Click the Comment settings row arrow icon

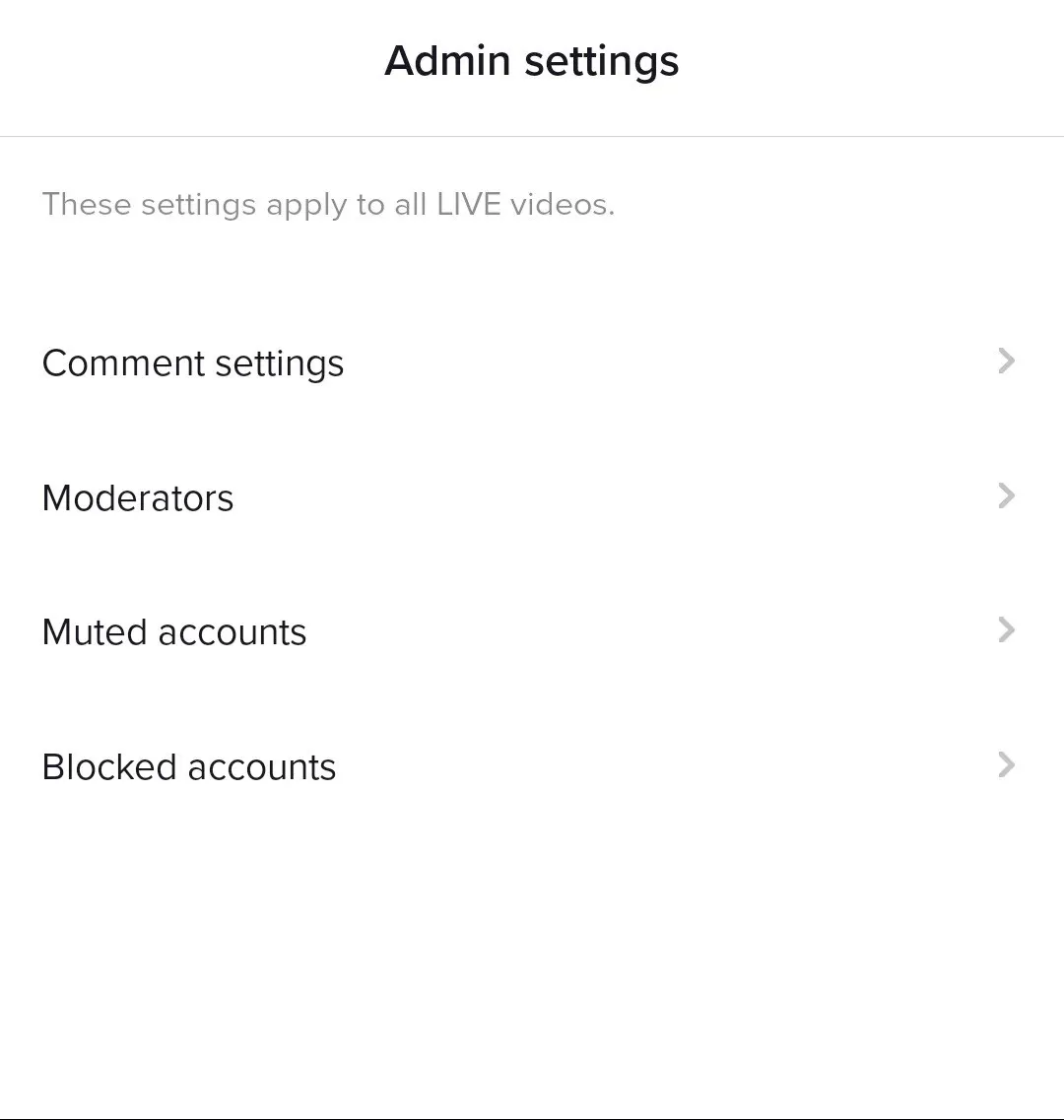click(1007, 362)
